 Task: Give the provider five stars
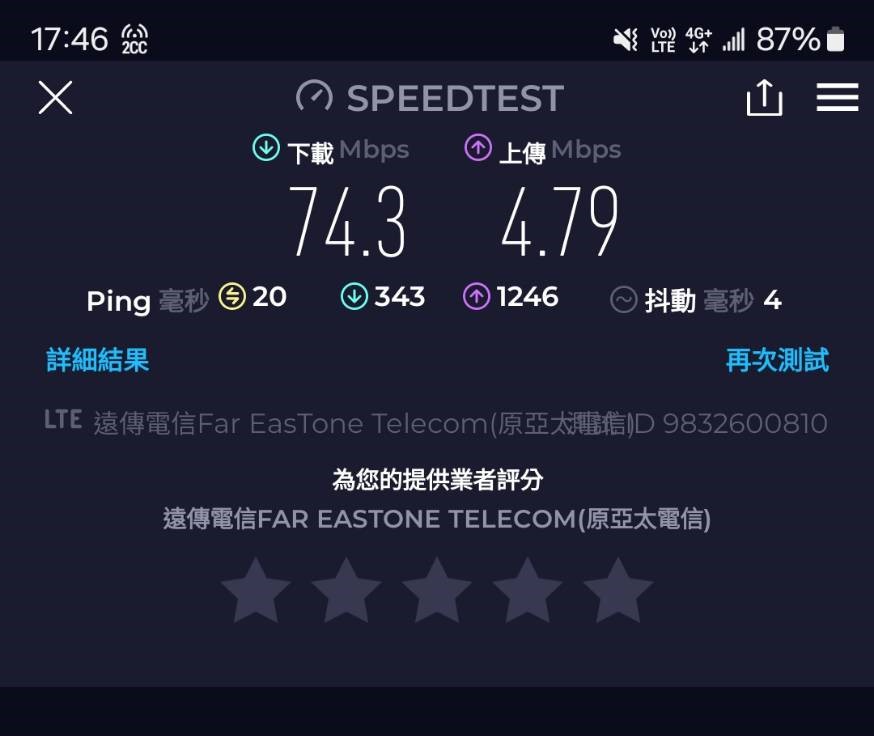[618, 591]
